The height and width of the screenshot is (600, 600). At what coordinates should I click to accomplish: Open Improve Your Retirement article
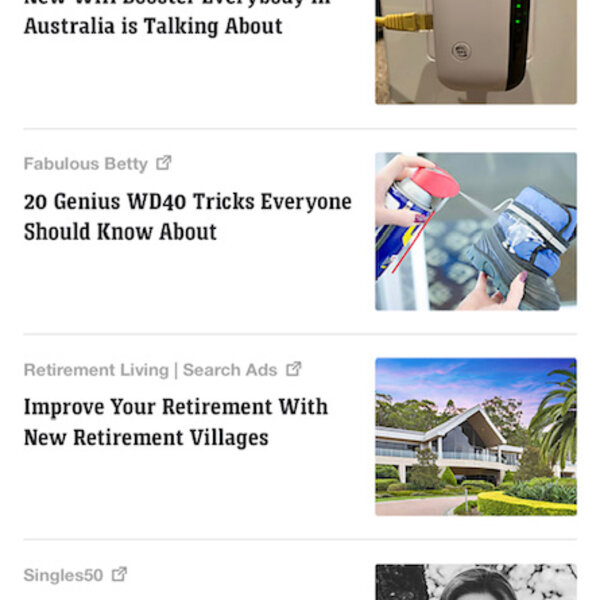175,422
